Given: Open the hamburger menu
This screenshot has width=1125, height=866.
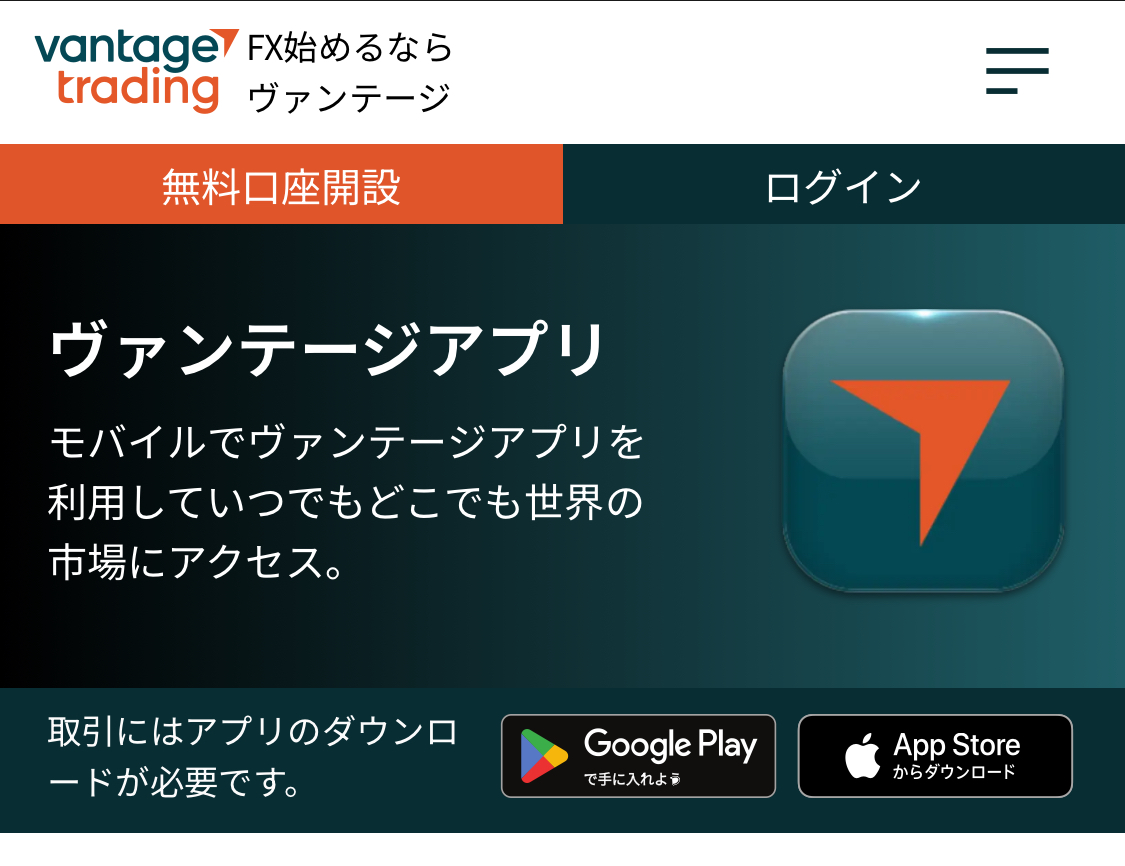Looking at the screenshot, I should [x=1016, y=71].
